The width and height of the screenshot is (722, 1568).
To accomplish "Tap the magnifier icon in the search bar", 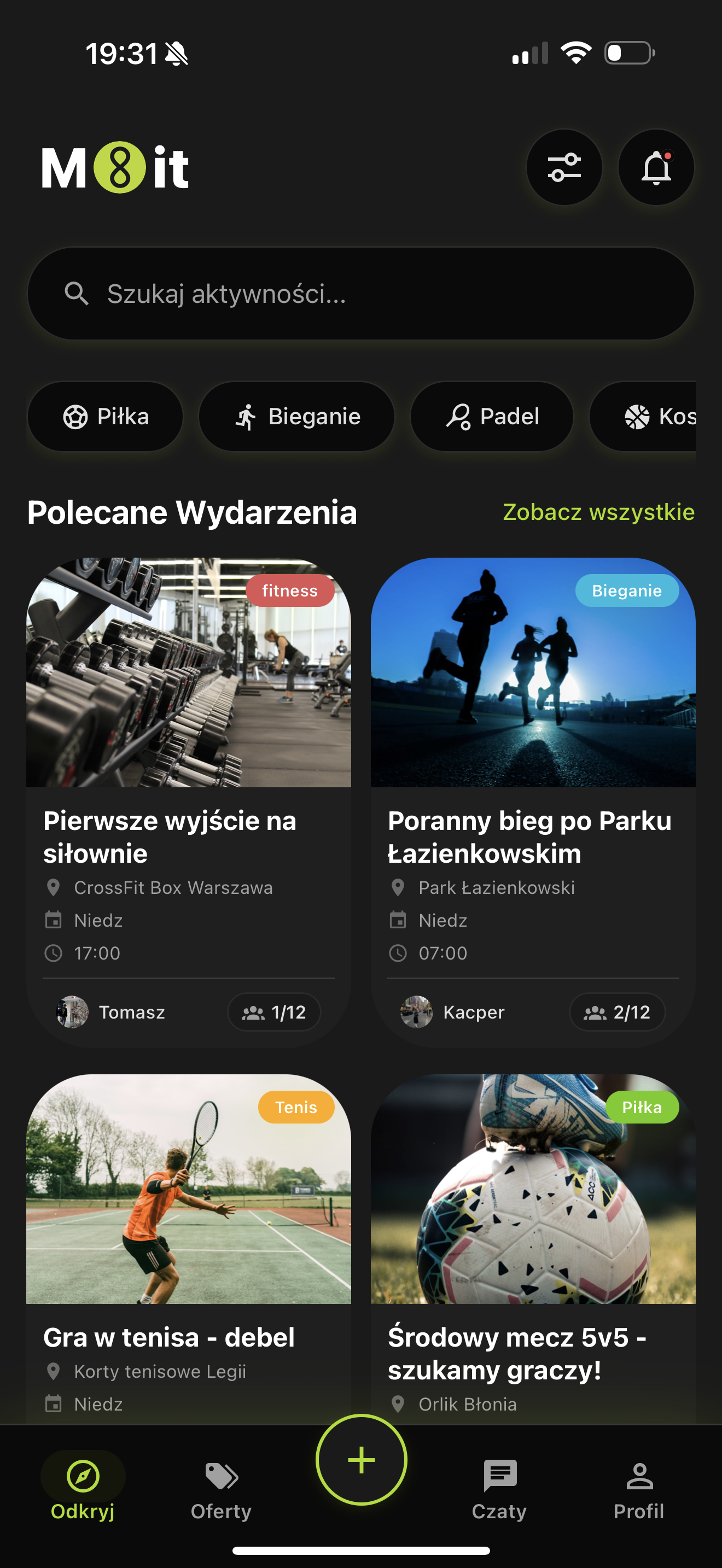I will click(x=75, y=294).
